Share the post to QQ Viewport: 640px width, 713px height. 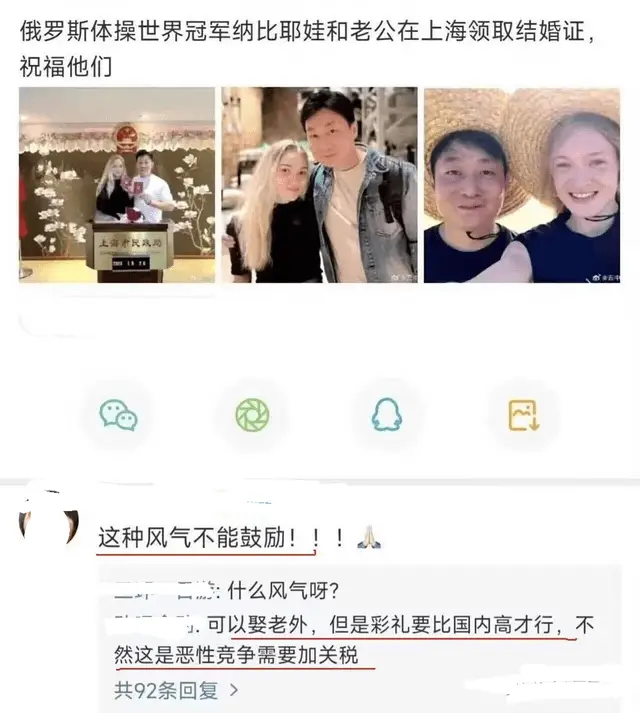tap(387, 414)
